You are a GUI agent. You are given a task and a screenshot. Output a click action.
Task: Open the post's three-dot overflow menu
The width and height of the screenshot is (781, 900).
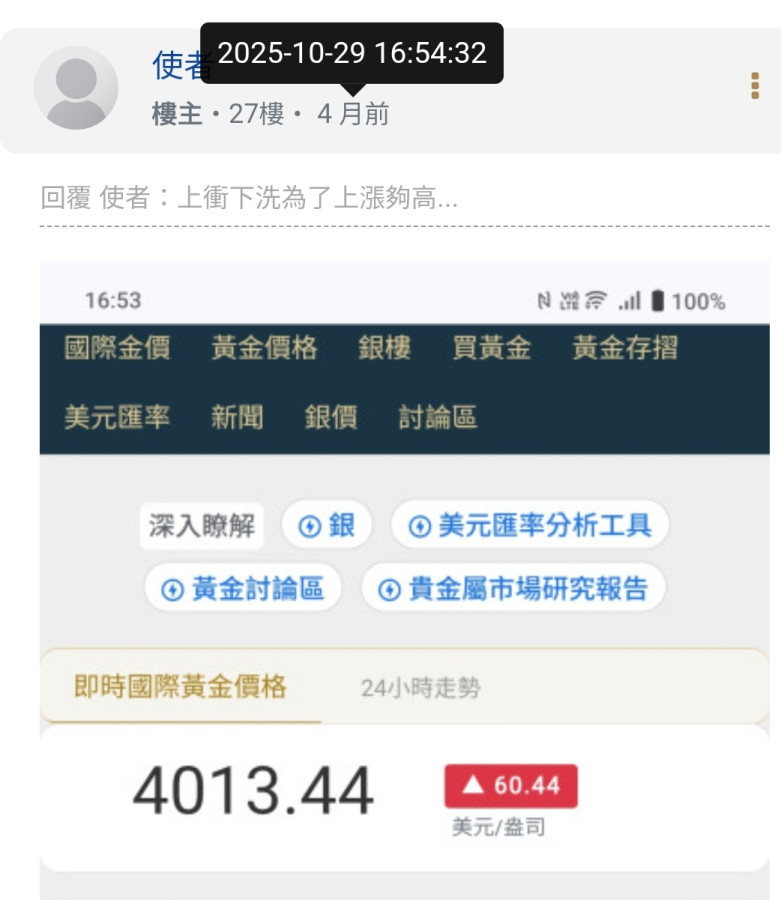tap(754, 86)
